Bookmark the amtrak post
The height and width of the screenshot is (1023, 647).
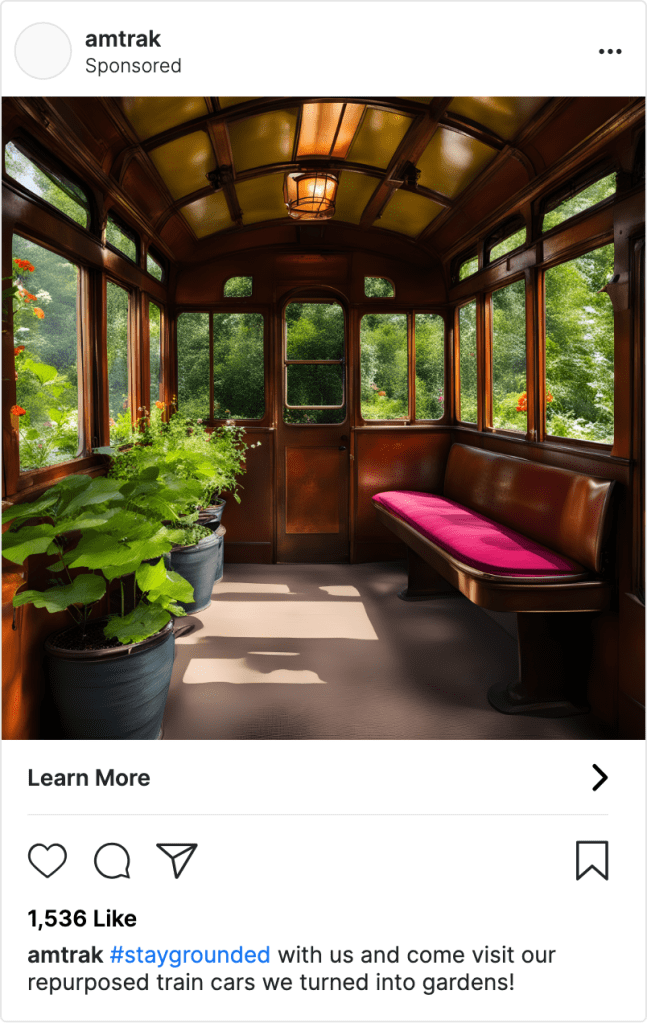coord(591,860)
